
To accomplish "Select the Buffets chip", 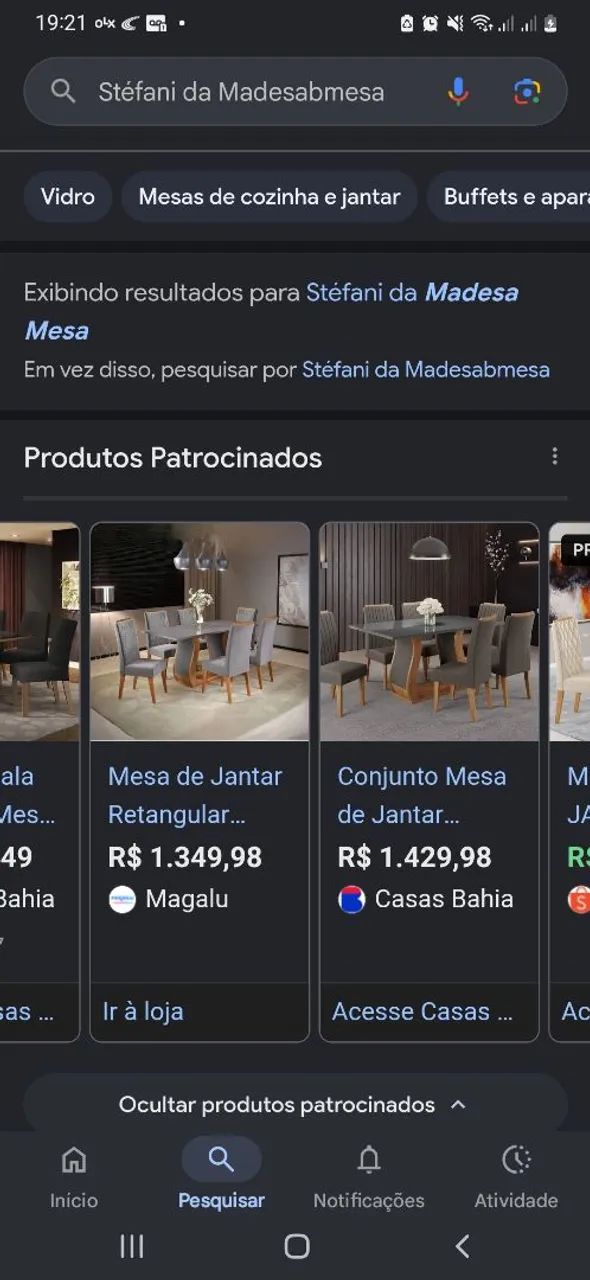I will (508, 197).
